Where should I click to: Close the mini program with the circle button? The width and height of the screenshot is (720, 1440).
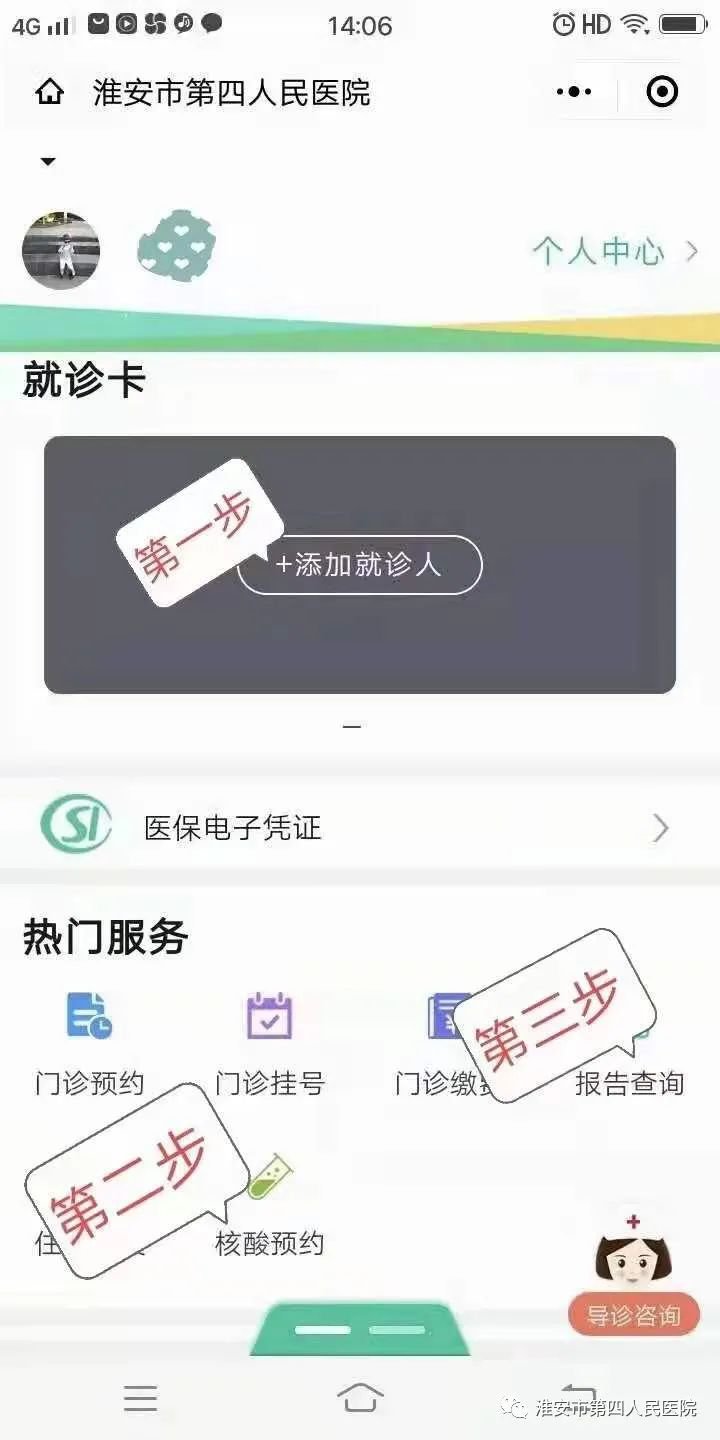pos(662,92)
